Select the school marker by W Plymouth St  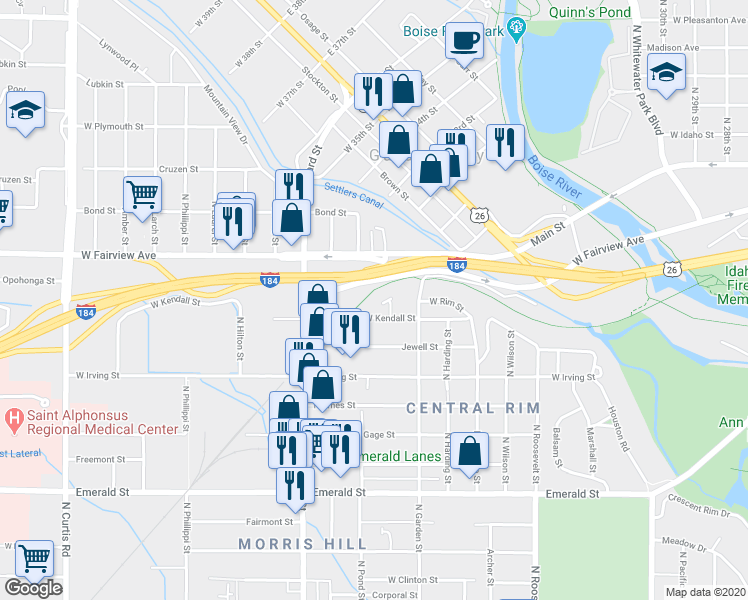(26, 111)
